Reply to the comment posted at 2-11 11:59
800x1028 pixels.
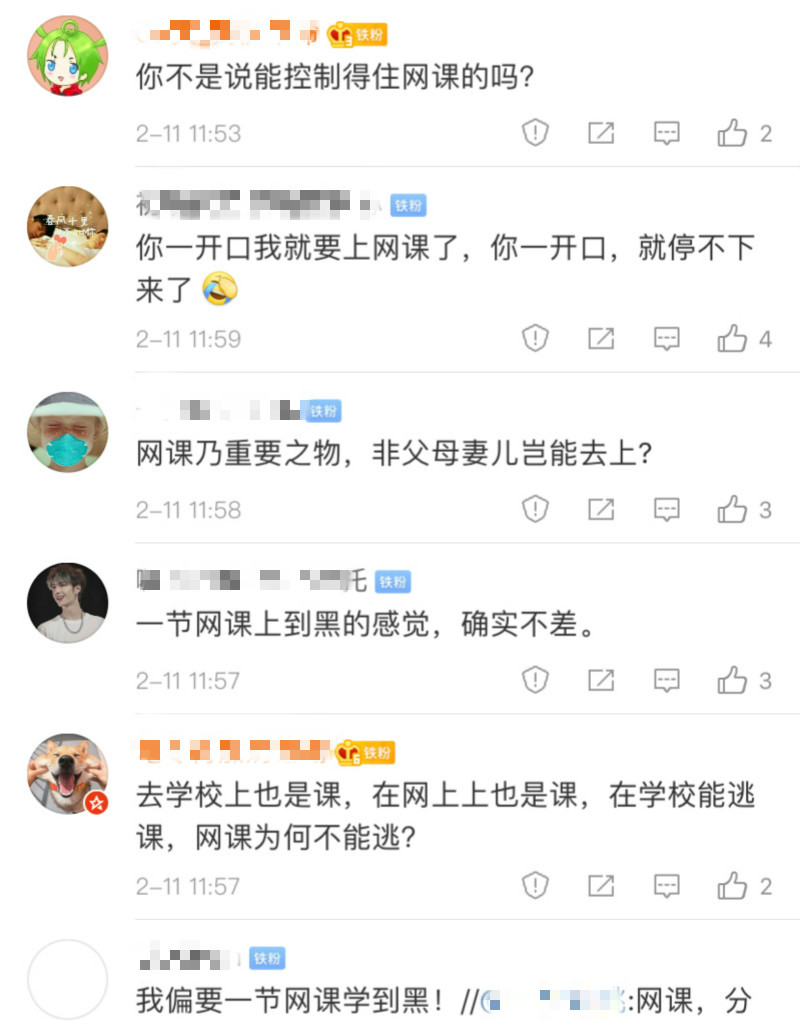667,339
